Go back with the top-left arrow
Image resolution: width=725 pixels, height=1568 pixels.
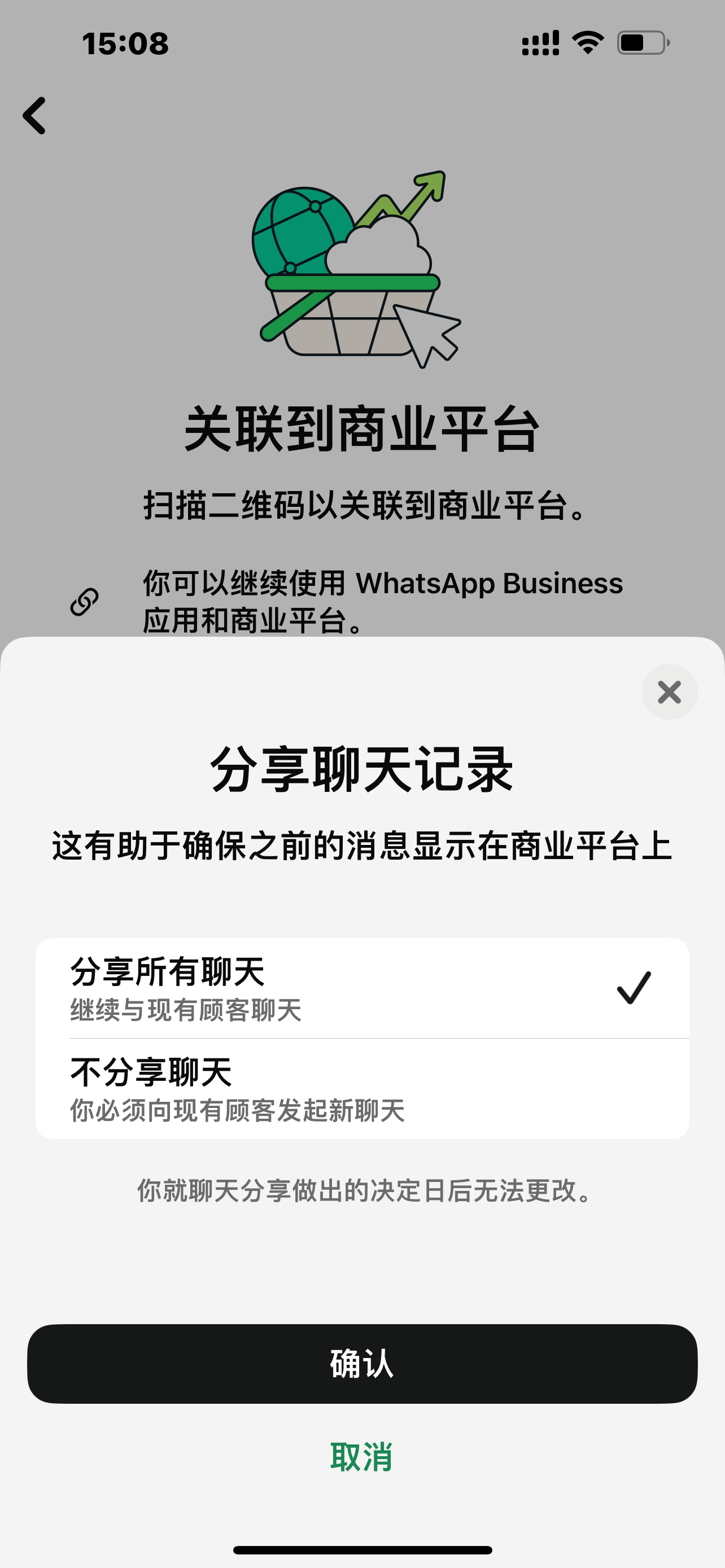(x=34, y=116)
